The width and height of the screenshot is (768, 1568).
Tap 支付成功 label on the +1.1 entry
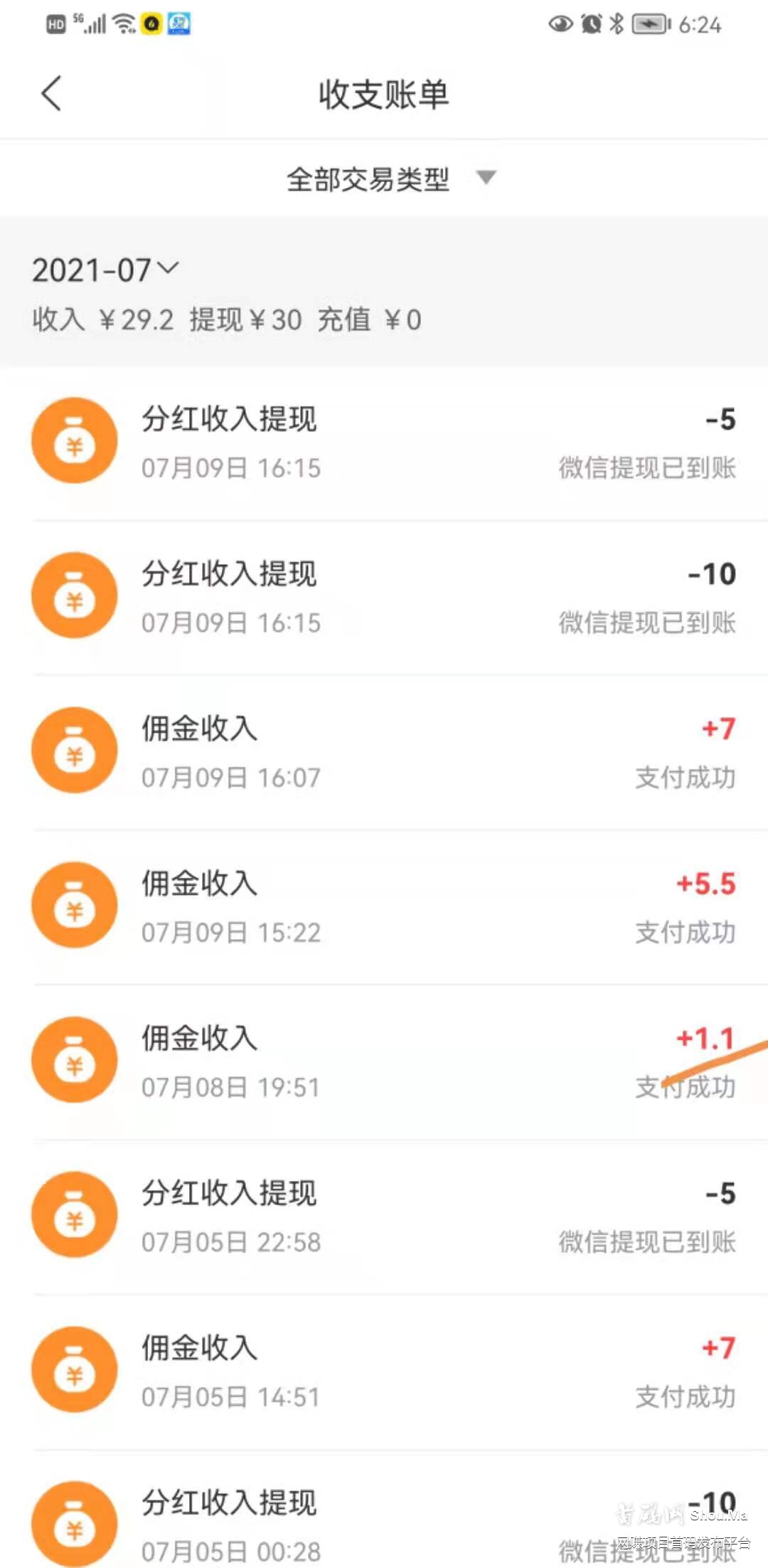click(x=685, y=1087)
